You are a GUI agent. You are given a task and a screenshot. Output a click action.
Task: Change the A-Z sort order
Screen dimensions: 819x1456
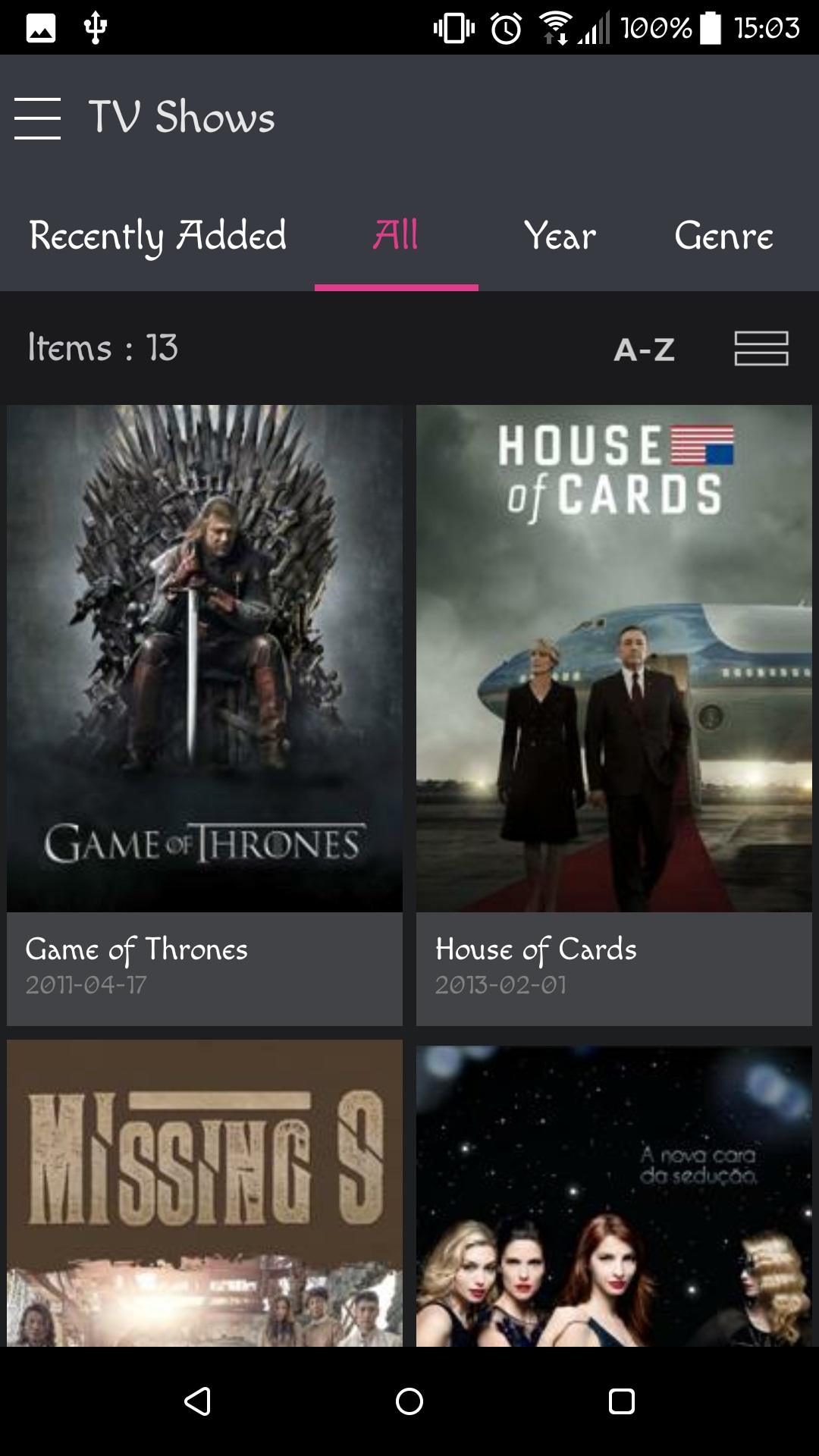click(644, 350)
